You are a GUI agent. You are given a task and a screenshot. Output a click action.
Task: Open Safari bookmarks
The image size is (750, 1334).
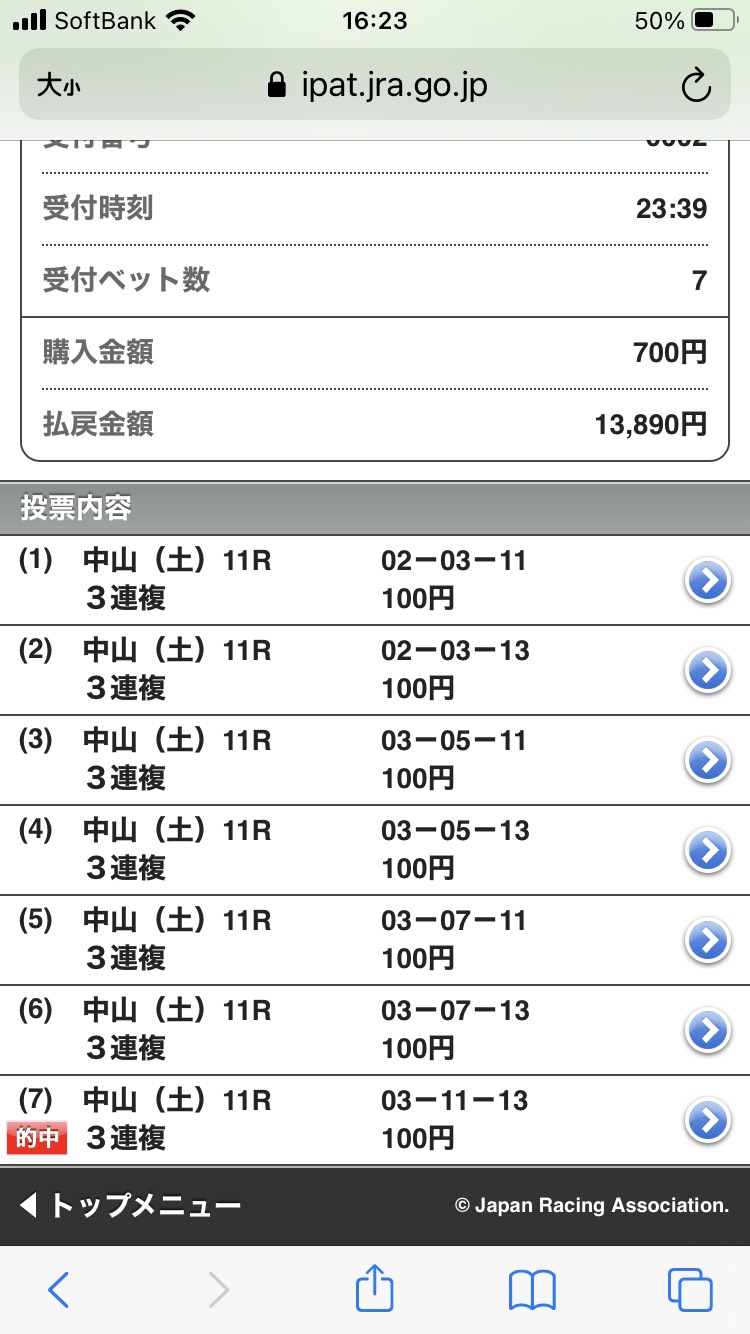[x=532, y=1291]
